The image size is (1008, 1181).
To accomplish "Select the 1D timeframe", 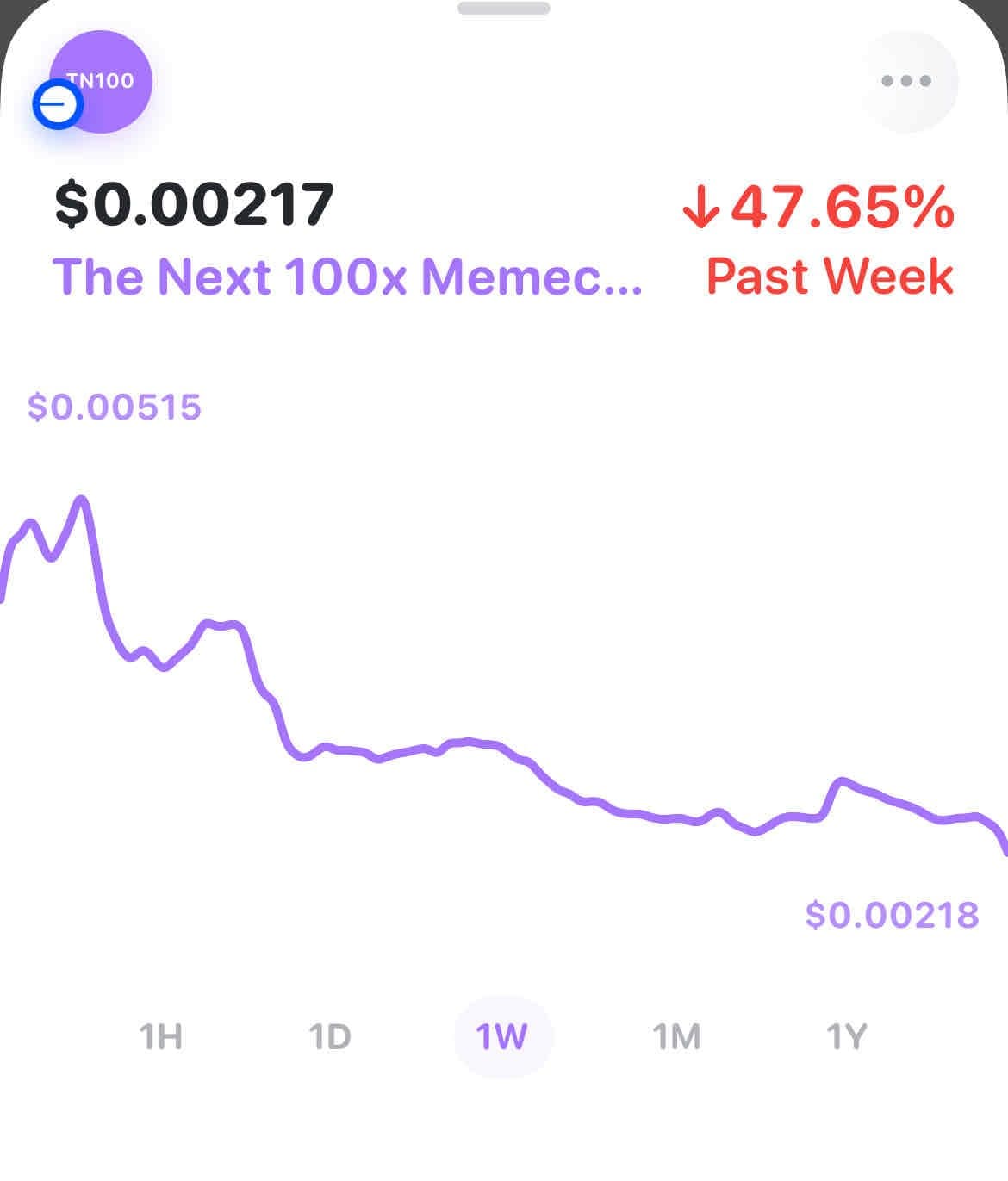I will (x=330, y=1036).
